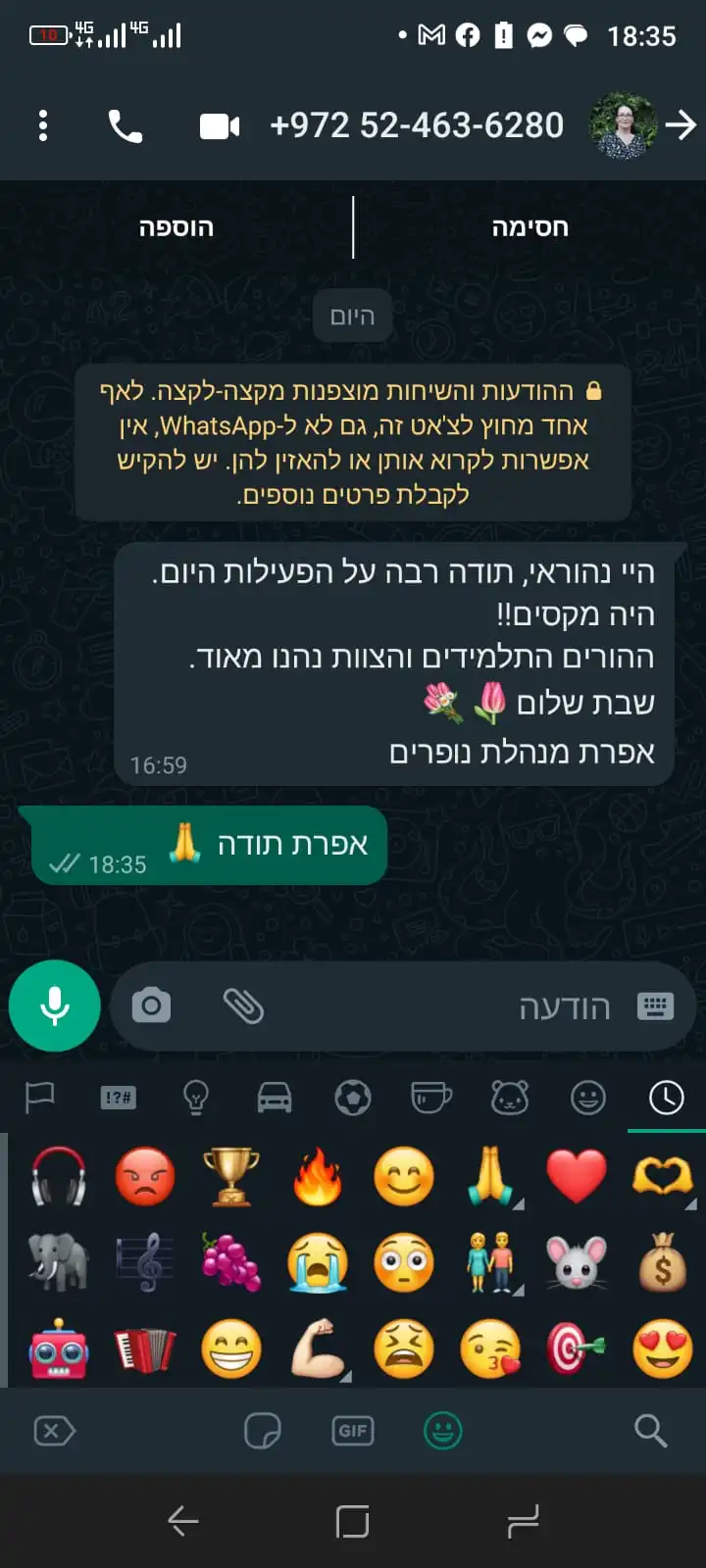
Task: Open the three-dot overflow menu
Action: pos(42,125)
